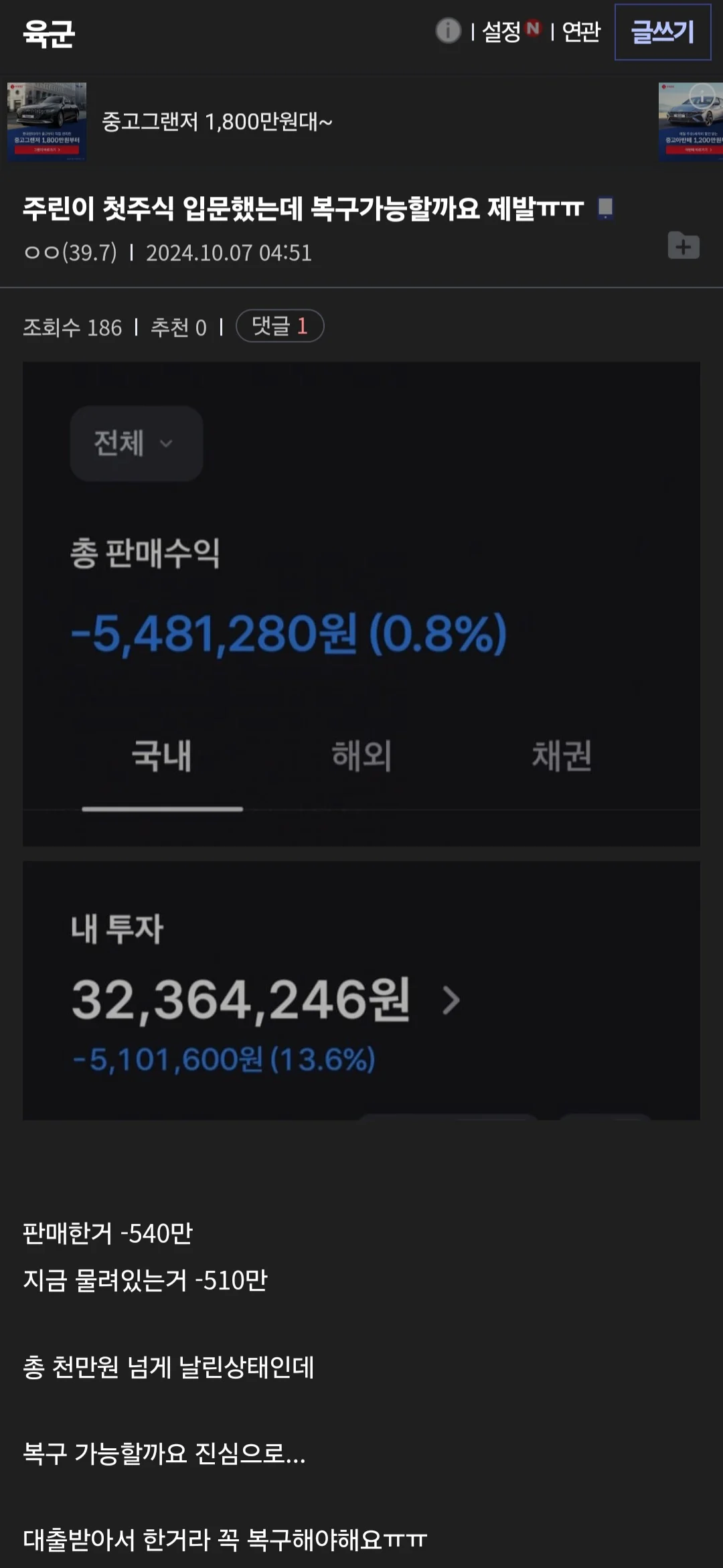
Task: Open the gallery info icon
Action: click(x=448, y=31)
